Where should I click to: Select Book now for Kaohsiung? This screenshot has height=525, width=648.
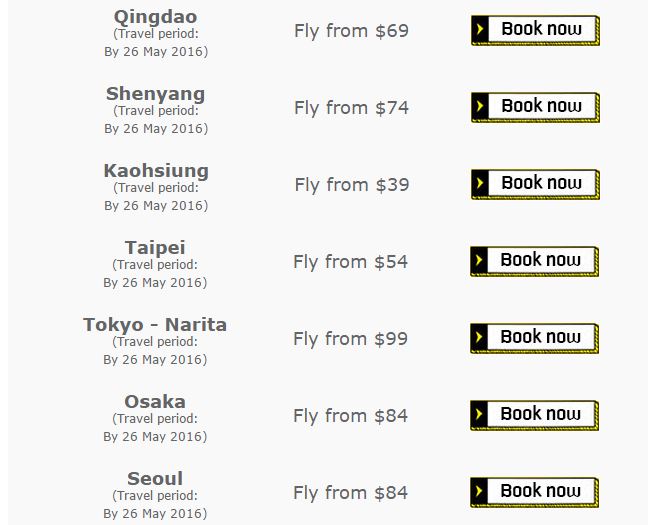tap(535, 184)
